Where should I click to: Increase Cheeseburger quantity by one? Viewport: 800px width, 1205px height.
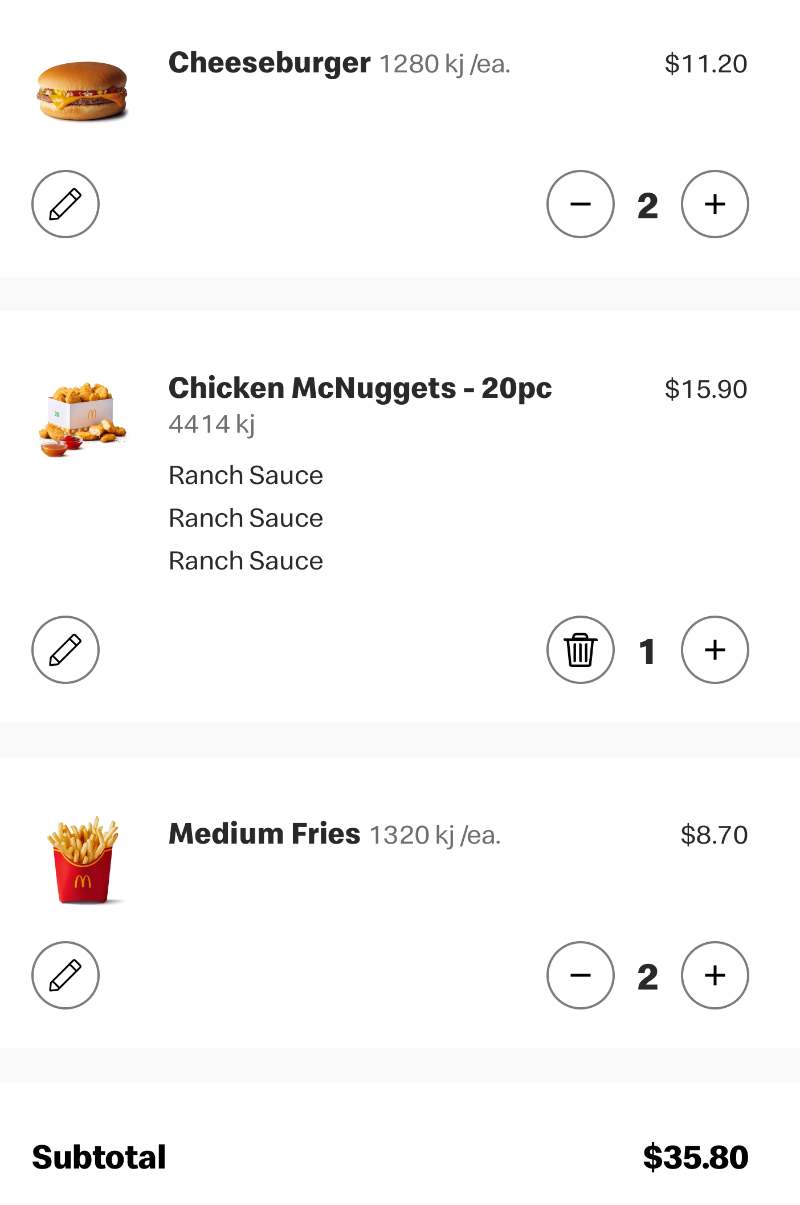pyautogui.click(x=714, y=204)
